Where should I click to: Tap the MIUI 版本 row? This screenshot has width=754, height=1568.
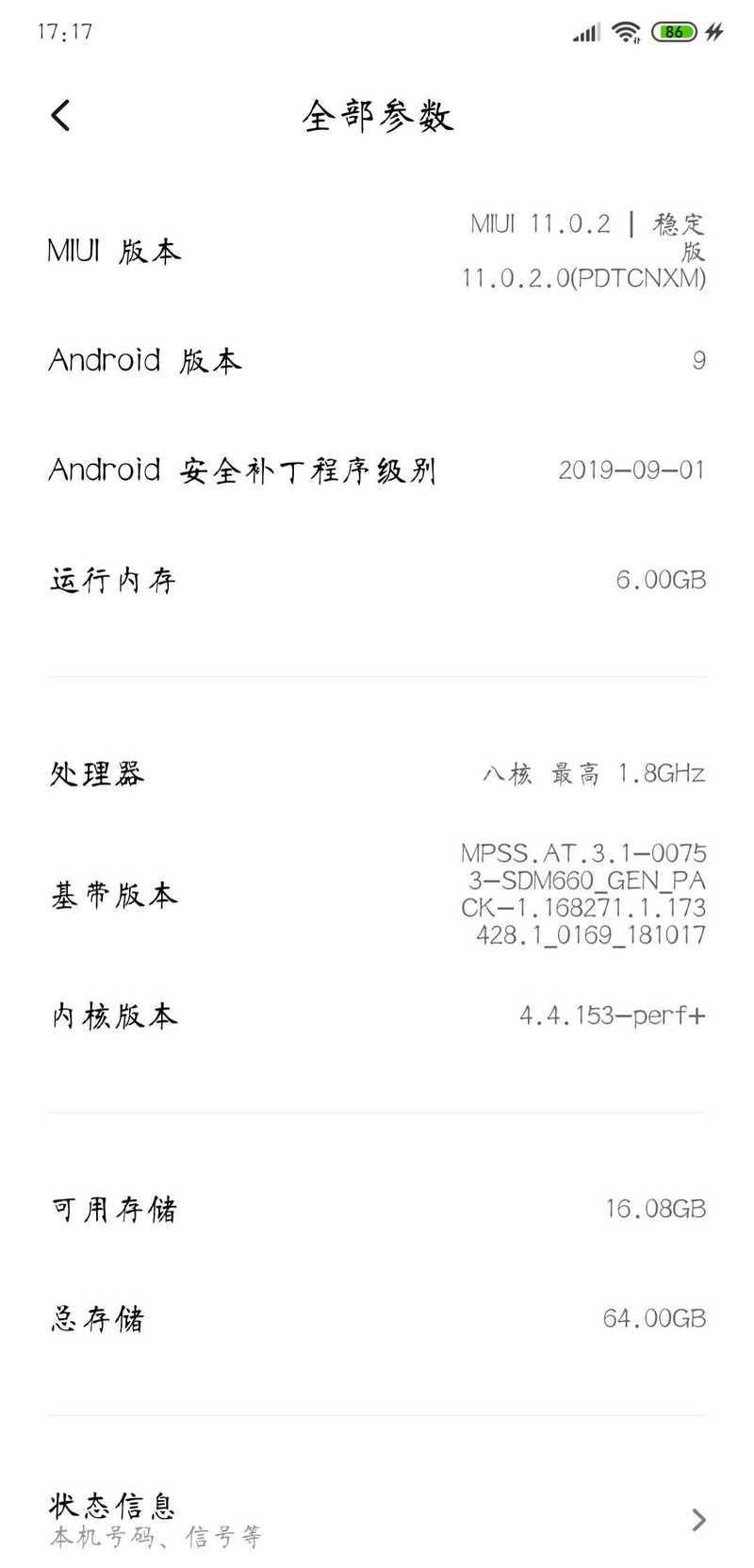pyautogui.click(x=377, y=251)
